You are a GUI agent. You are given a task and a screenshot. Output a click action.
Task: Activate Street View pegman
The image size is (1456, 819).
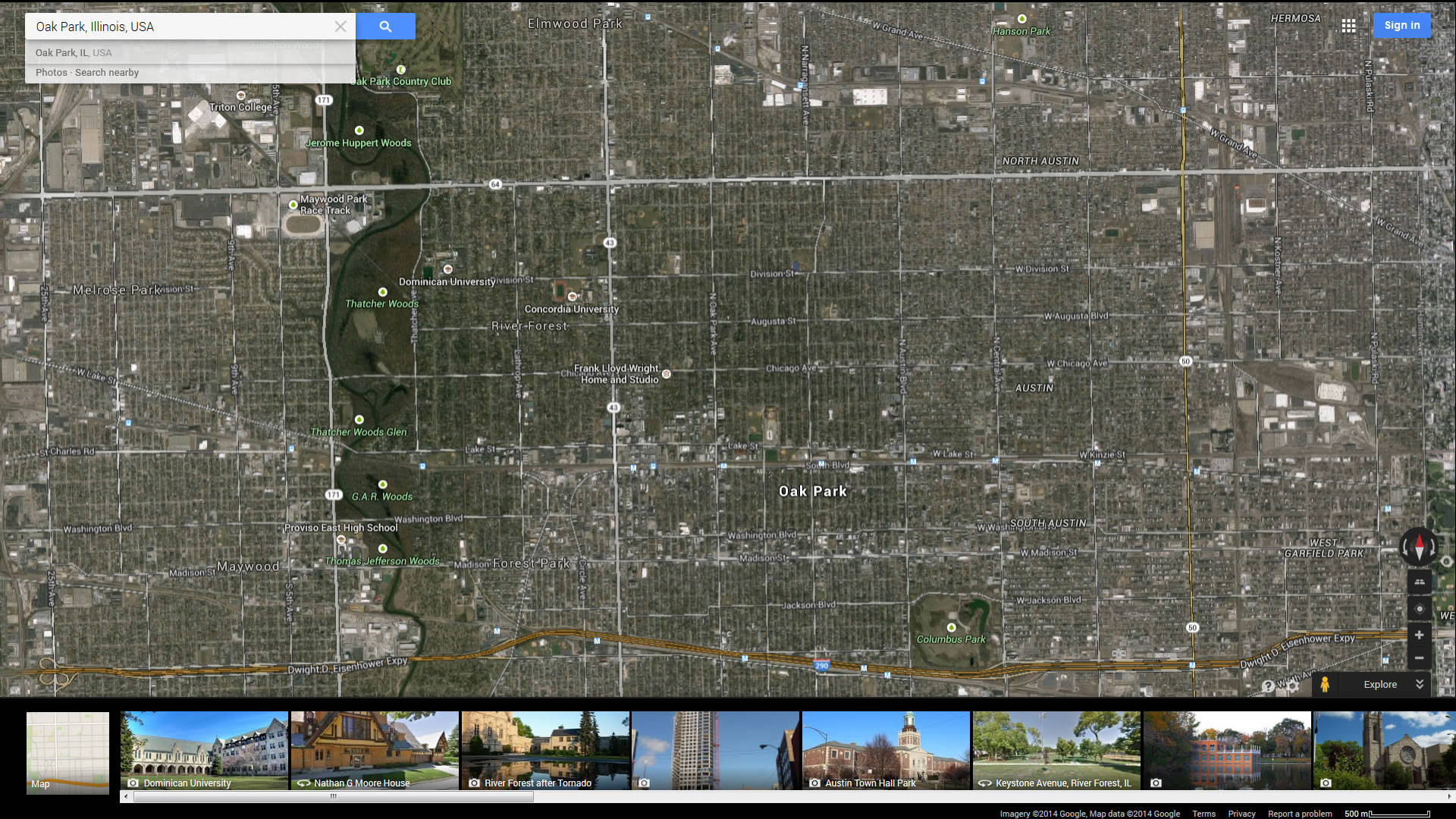point(1325,684)
